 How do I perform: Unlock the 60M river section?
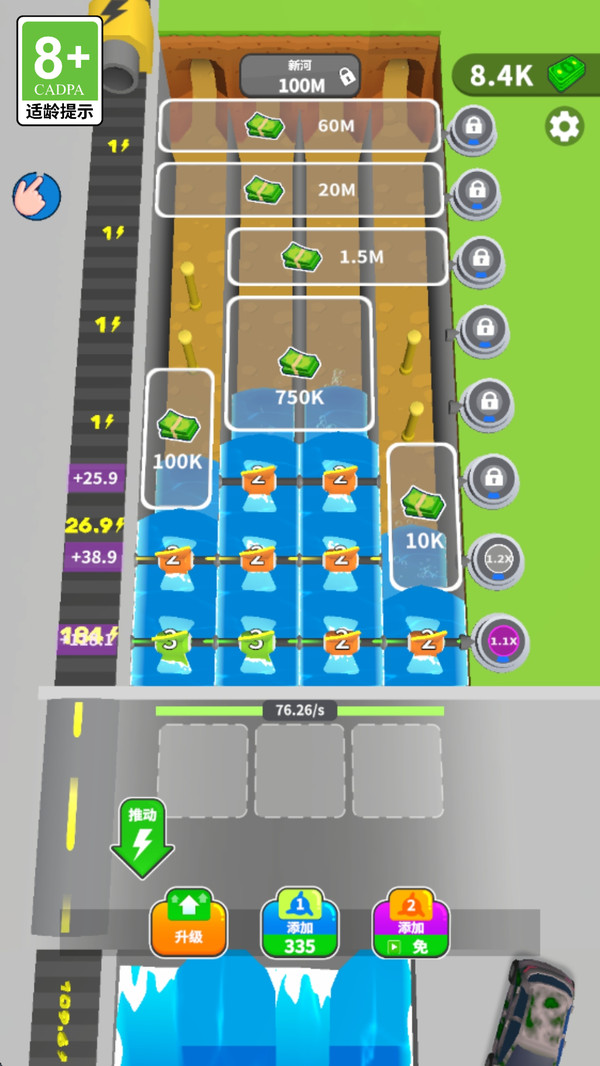point(299,125)
